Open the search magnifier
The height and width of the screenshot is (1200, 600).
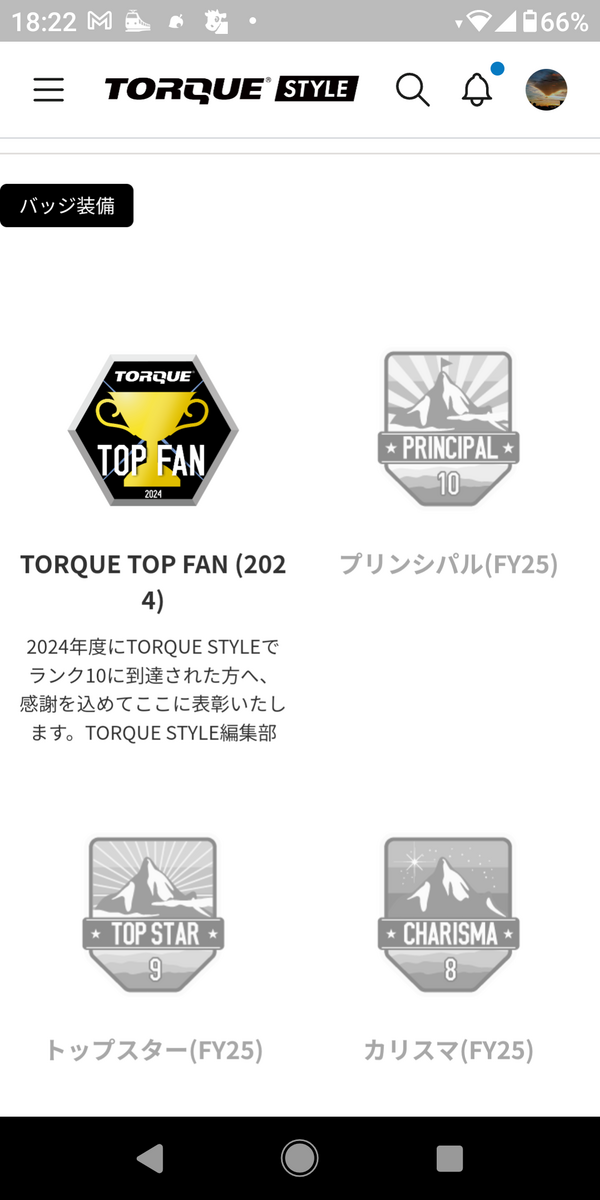point(412,90)
